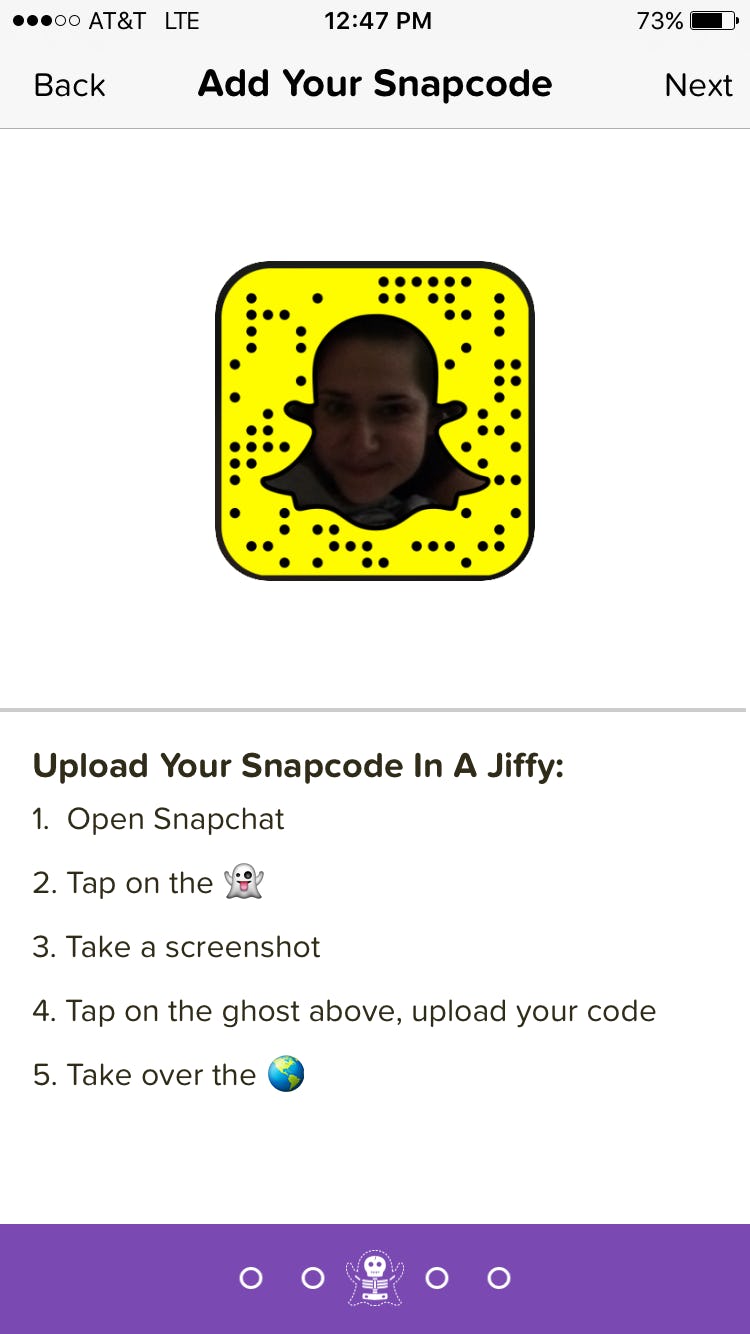Select the last page indicator circle
Viewport: 750px width, 1334px height.
(498, 1277)
